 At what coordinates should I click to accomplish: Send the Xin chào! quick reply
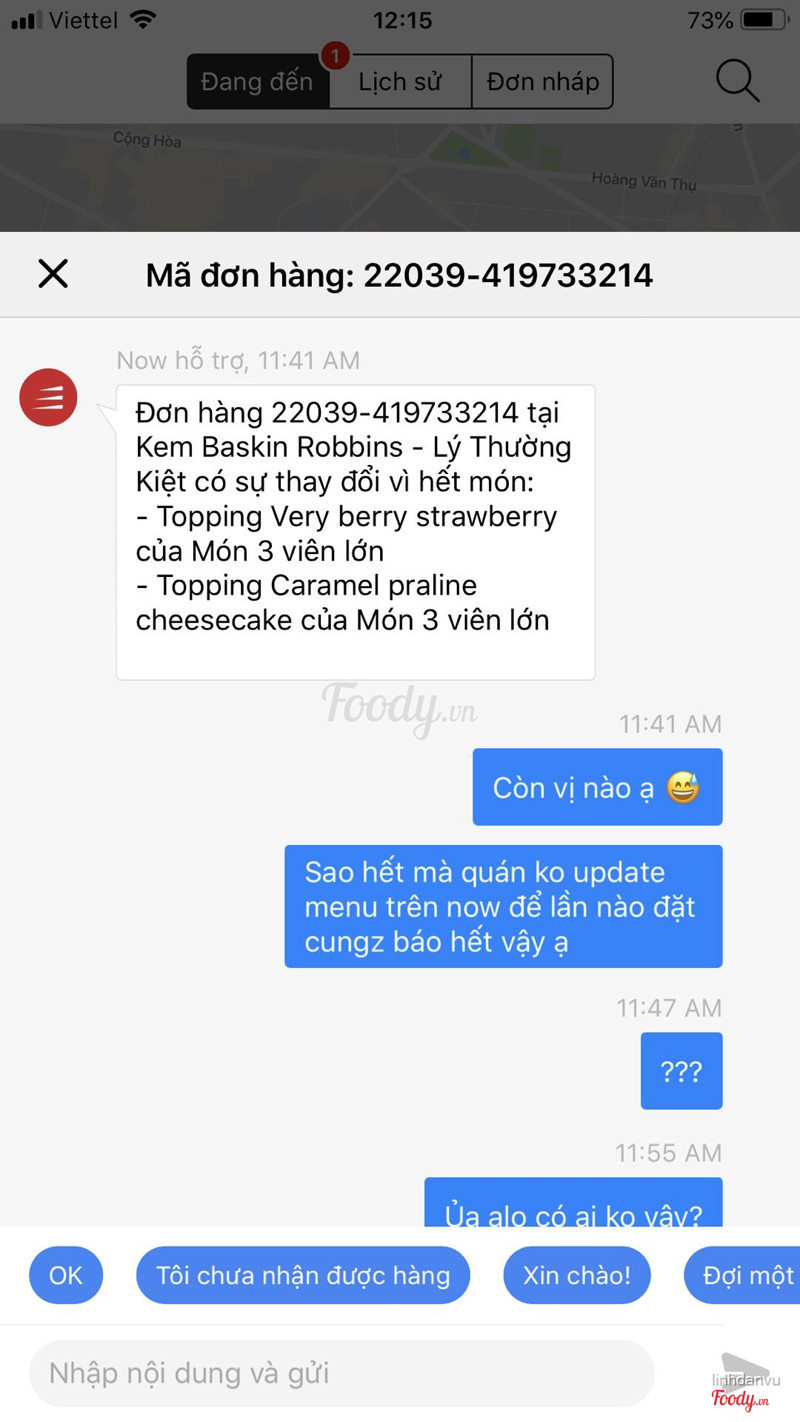[577, 1275]
